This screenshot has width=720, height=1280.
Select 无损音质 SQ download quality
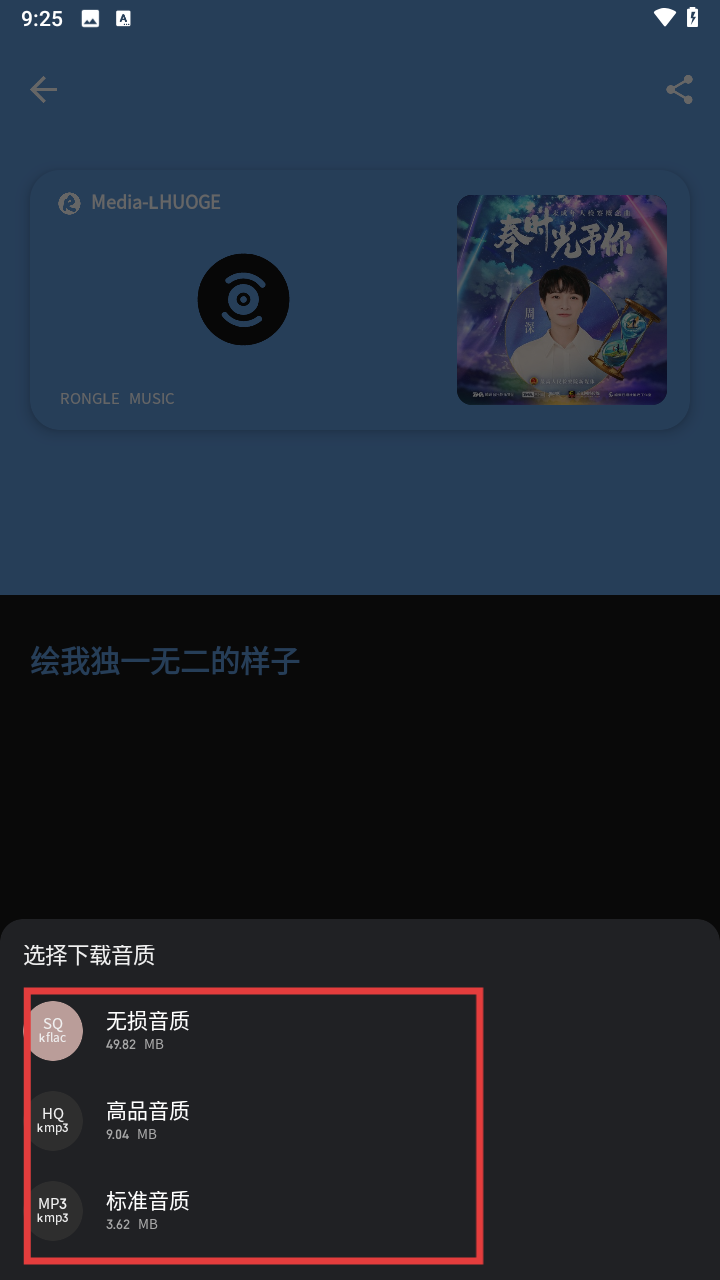(148, 1030)
